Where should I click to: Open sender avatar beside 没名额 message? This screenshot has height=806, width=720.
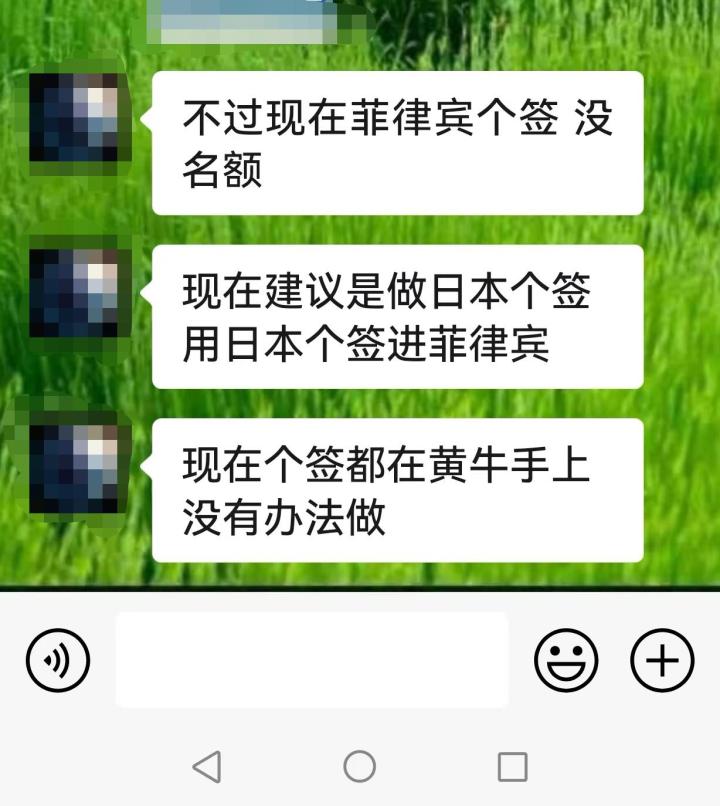[74, 118]
